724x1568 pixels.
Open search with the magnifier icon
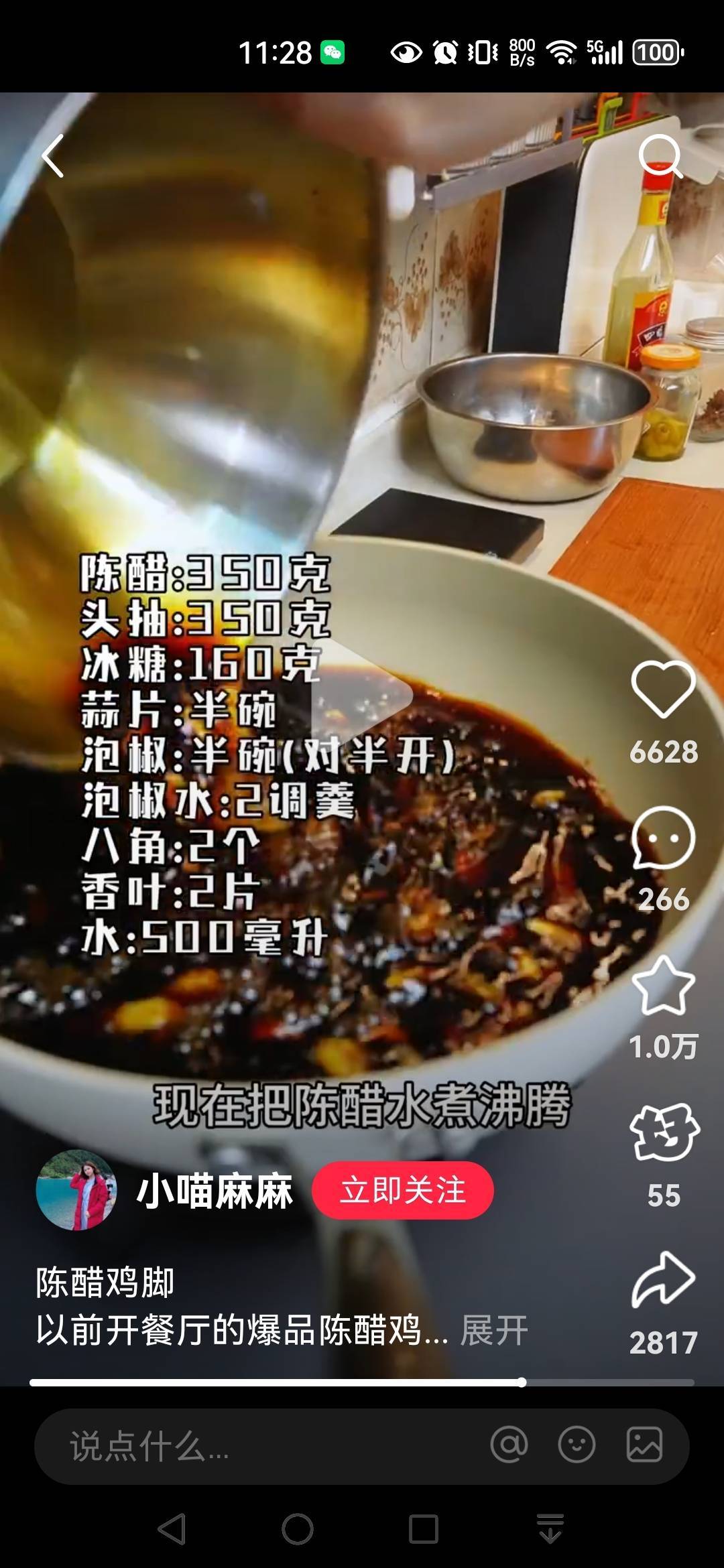(660, 156)
